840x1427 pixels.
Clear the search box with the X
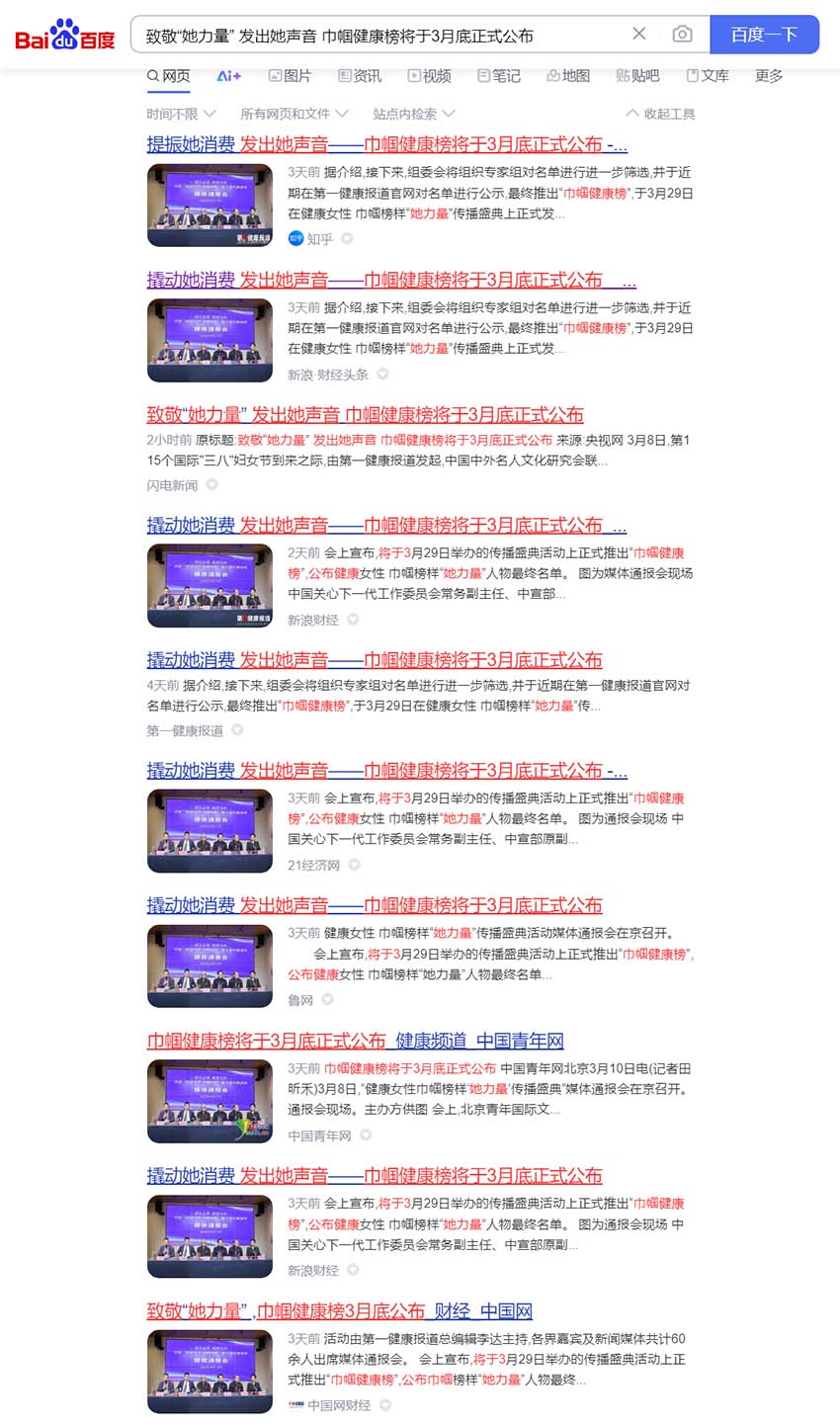pos(638,33)
